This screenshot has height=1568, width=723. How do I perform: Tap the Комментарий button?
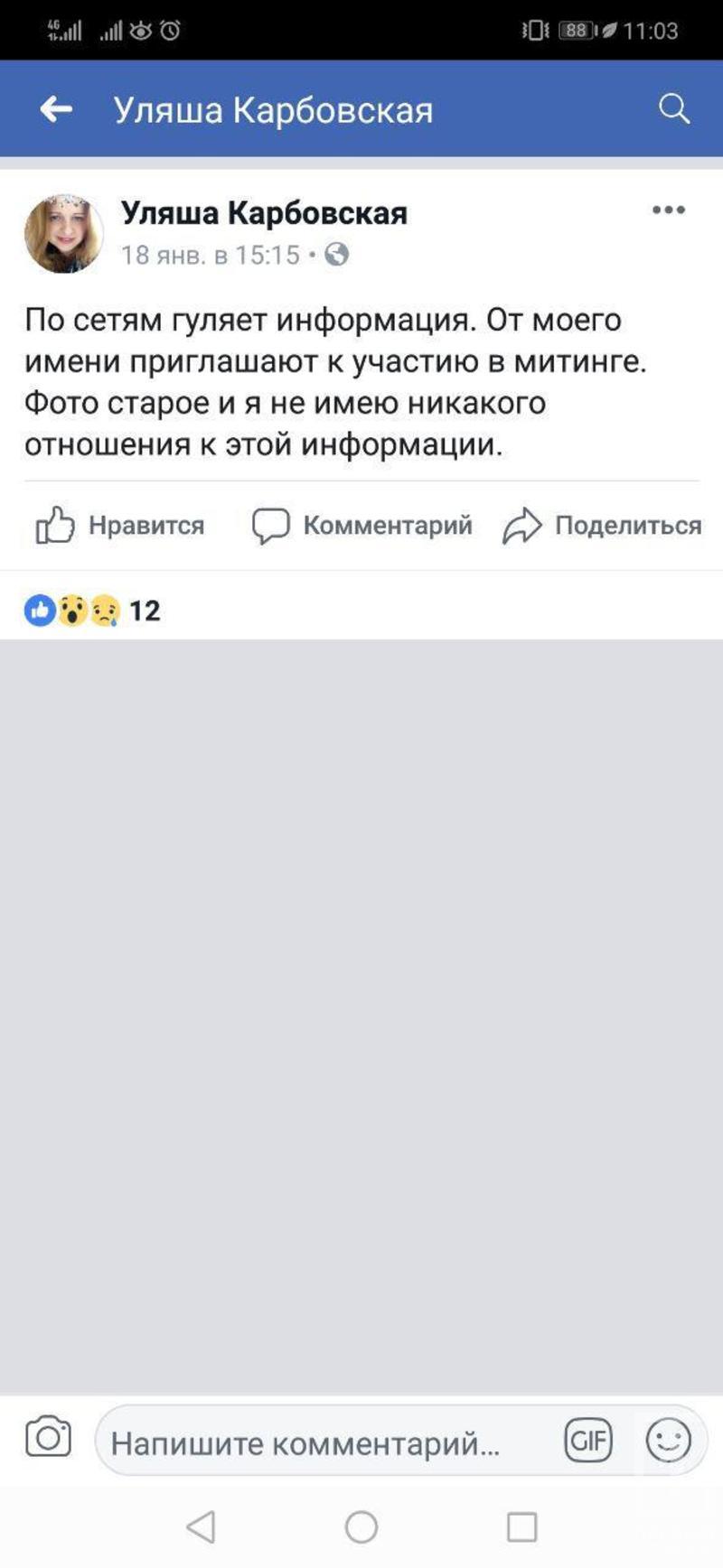pos(361,525)
